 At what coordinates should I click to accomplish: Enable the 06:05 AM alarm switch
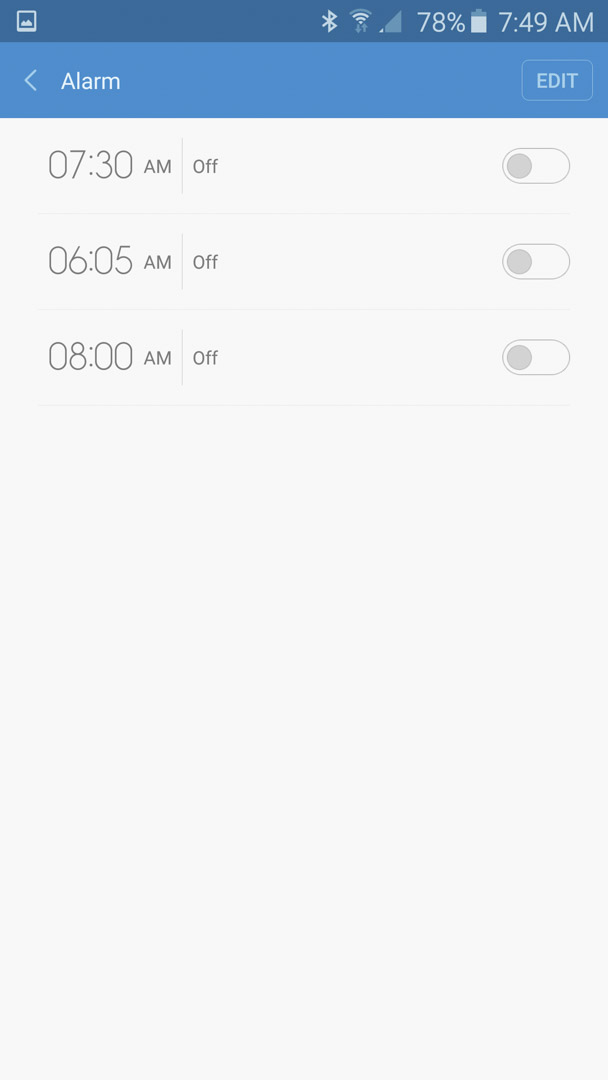536,262
